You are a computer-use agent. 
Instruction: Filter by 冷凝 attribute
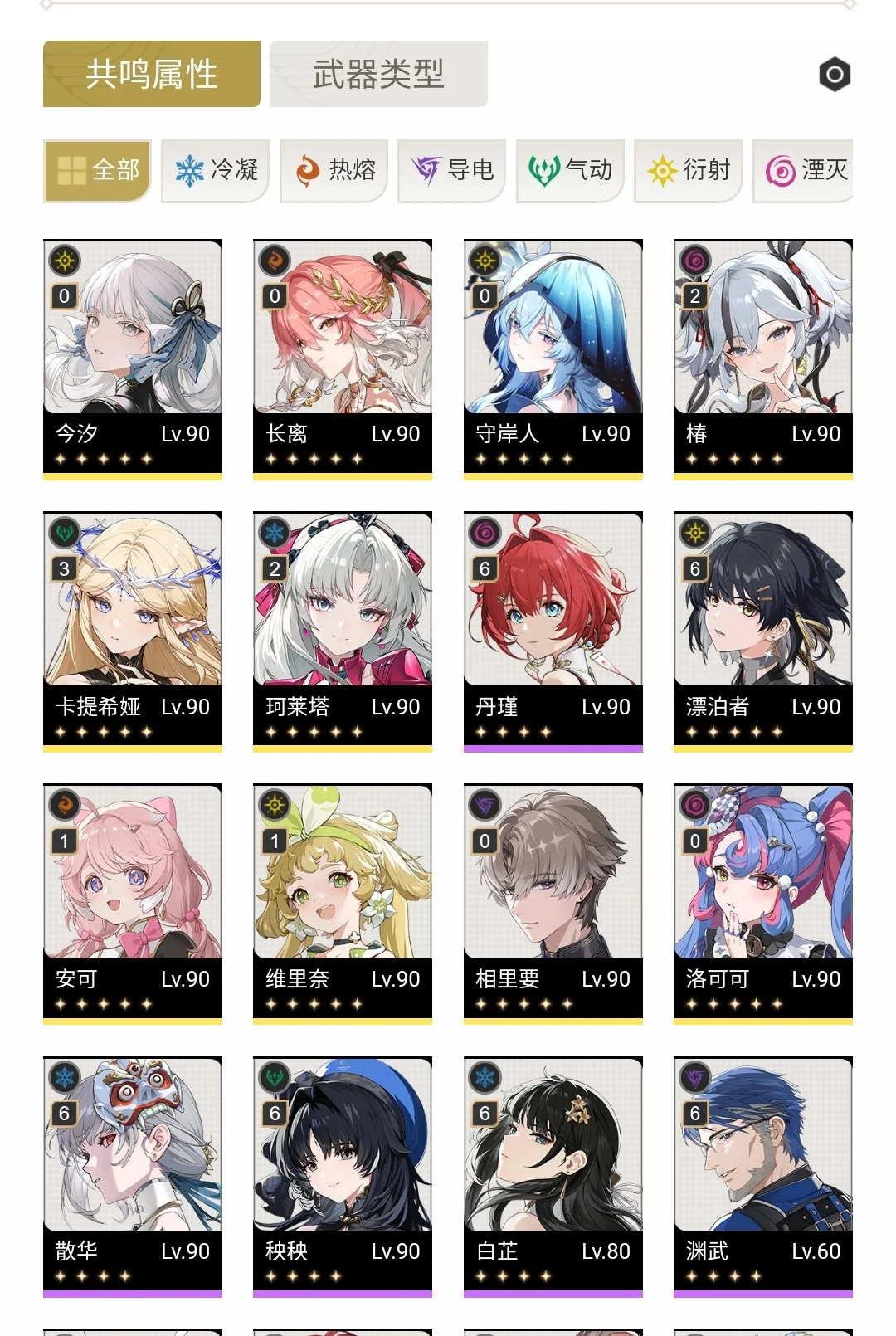[216, 171]
